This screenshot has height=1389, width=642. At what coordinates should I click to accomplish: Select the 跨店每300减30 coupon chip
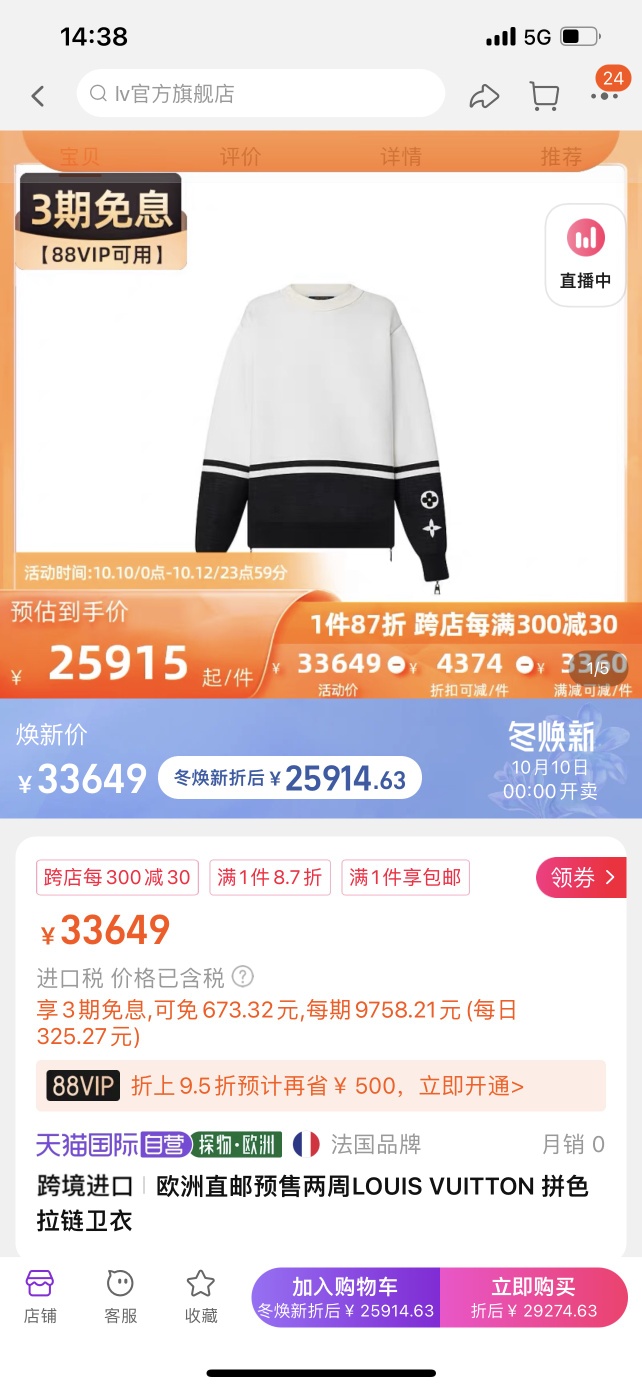click(117, 878)
